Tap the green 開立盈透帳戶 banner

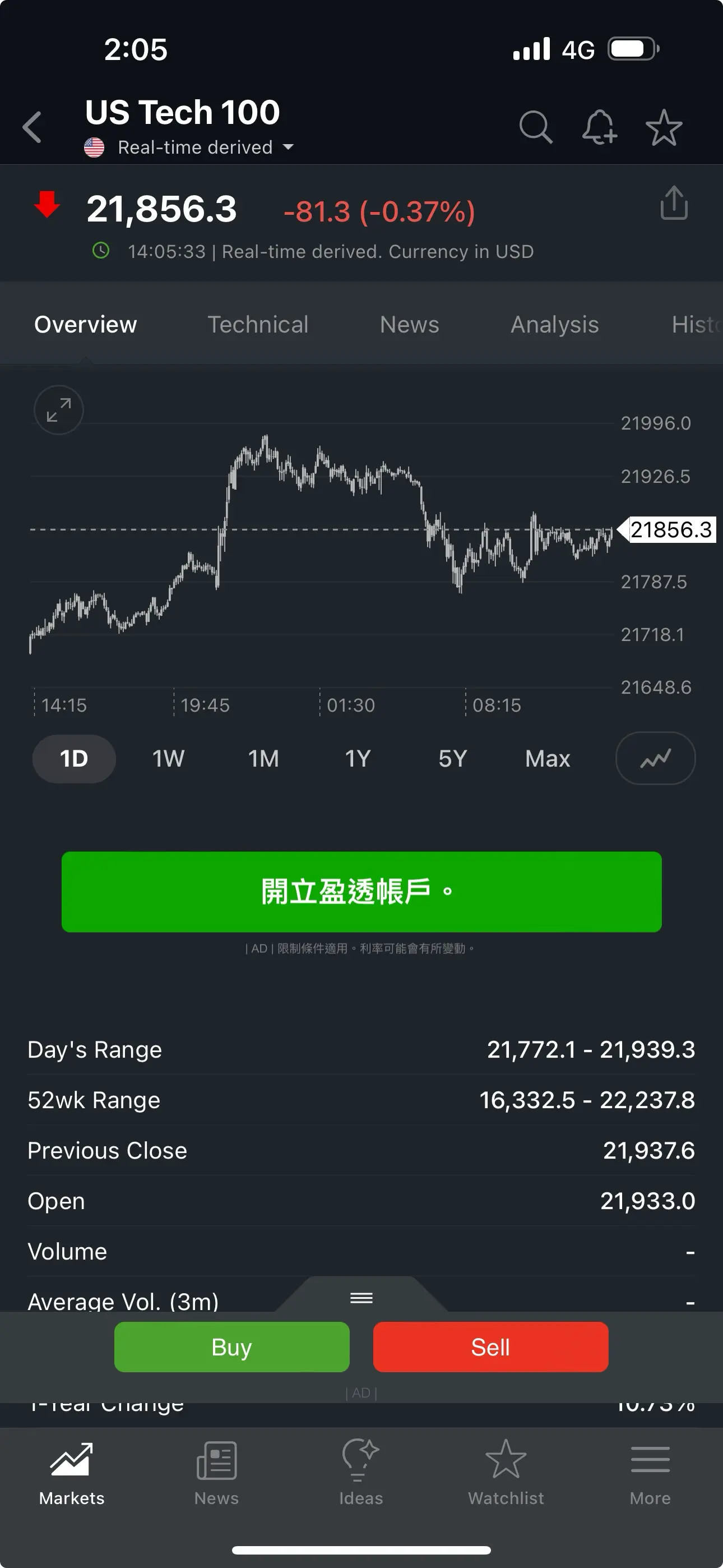pyautogui.click(x=361, y=892)
